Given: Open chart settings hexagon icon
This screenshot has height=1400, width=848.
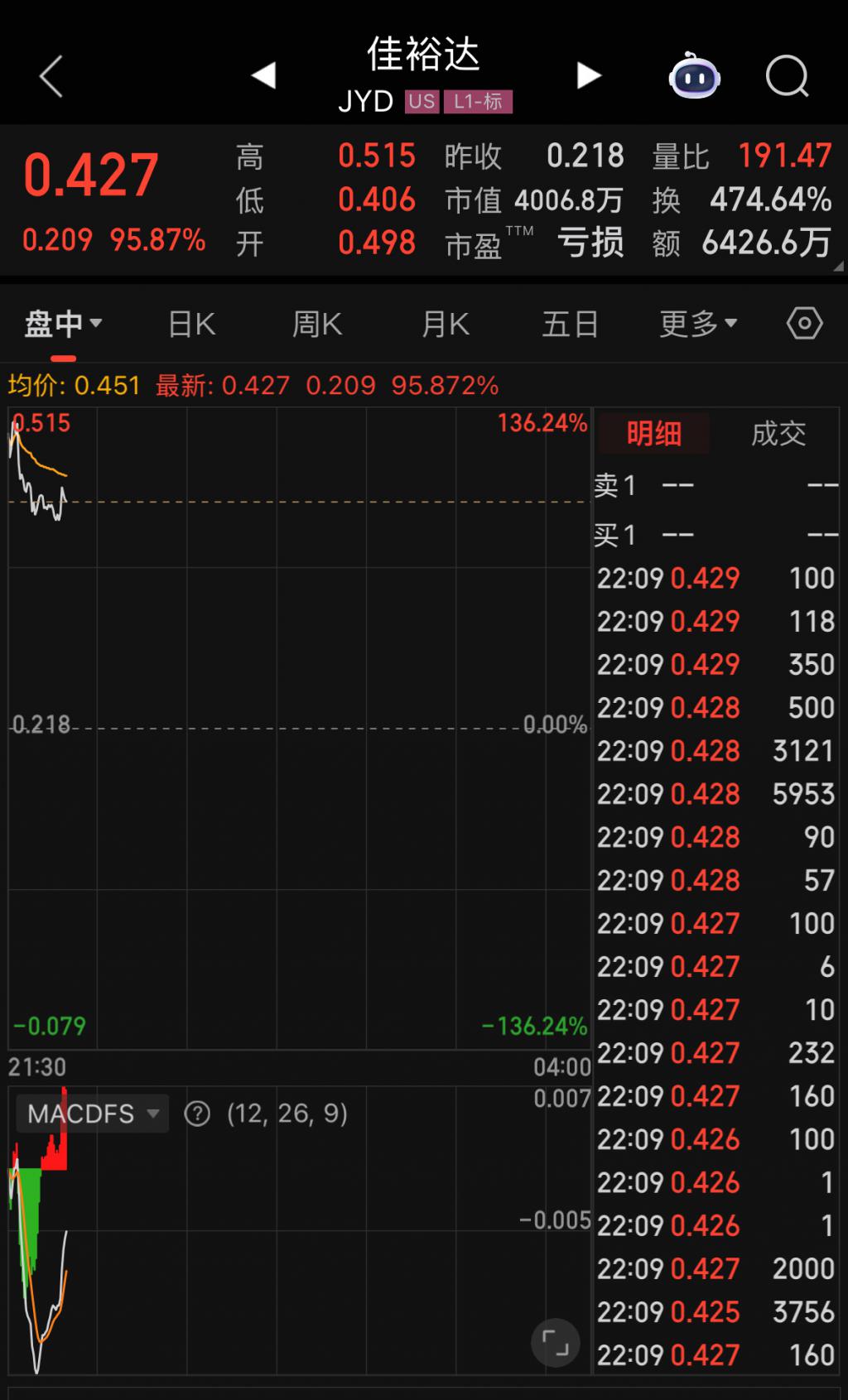Looking at the screenshot, I should click(x=804, y=323).
